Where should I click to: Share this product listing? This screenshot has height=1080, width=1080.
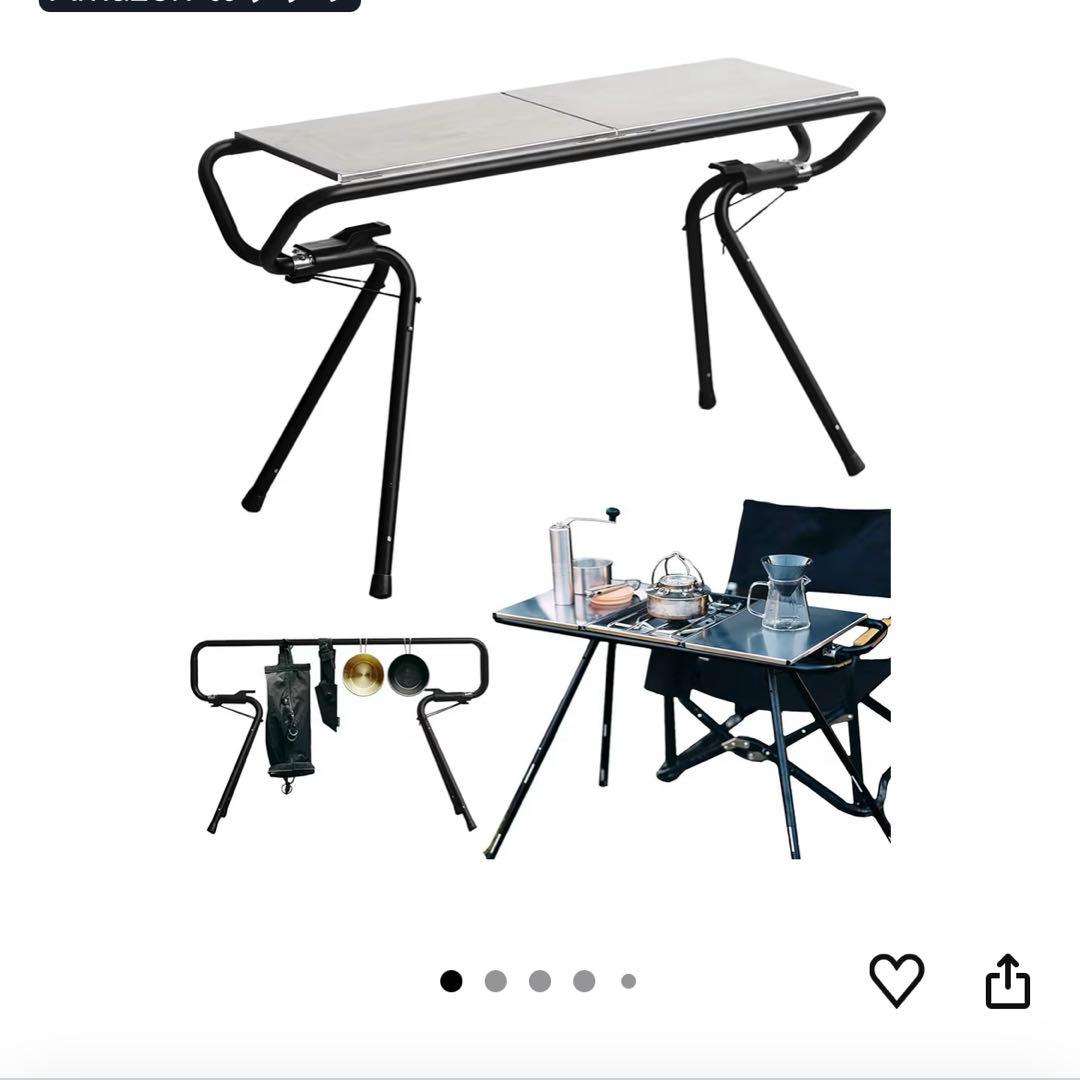(1007, 980)
